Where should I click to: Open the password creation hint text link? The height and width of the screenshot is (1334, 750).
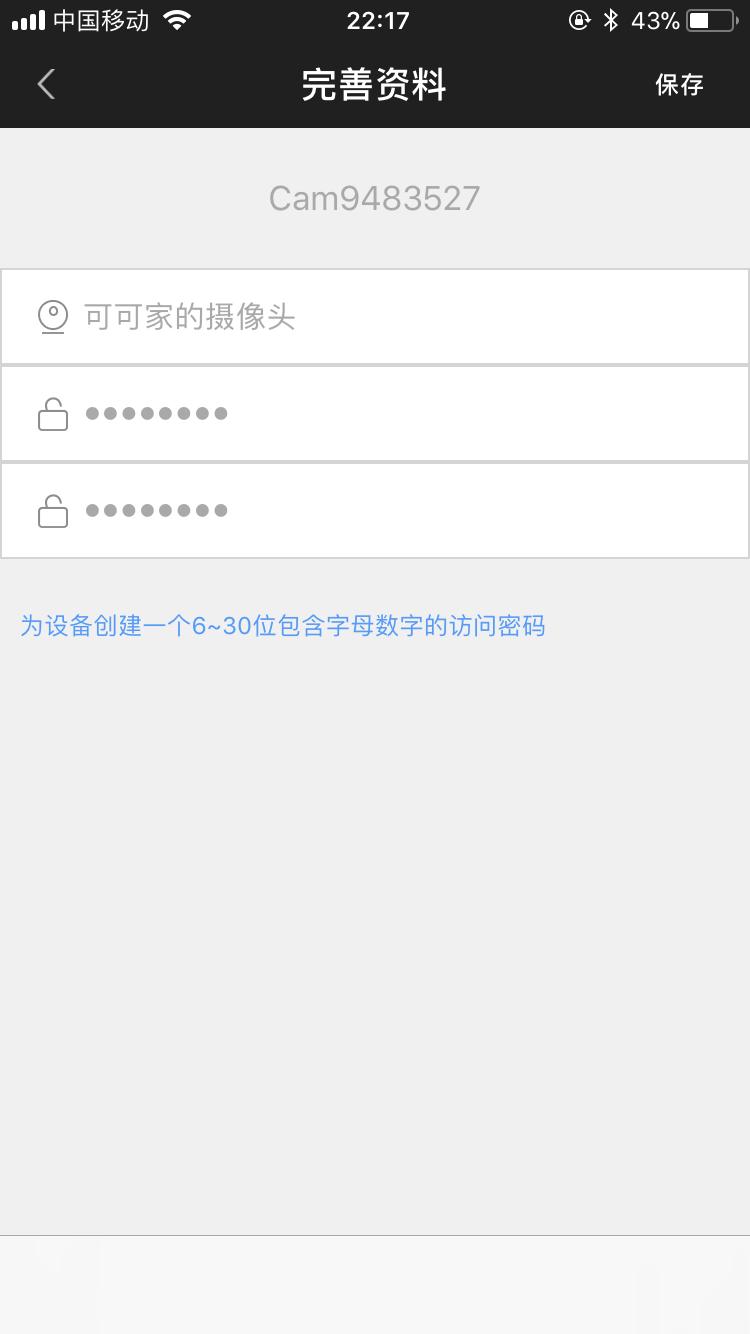(283, 625)
